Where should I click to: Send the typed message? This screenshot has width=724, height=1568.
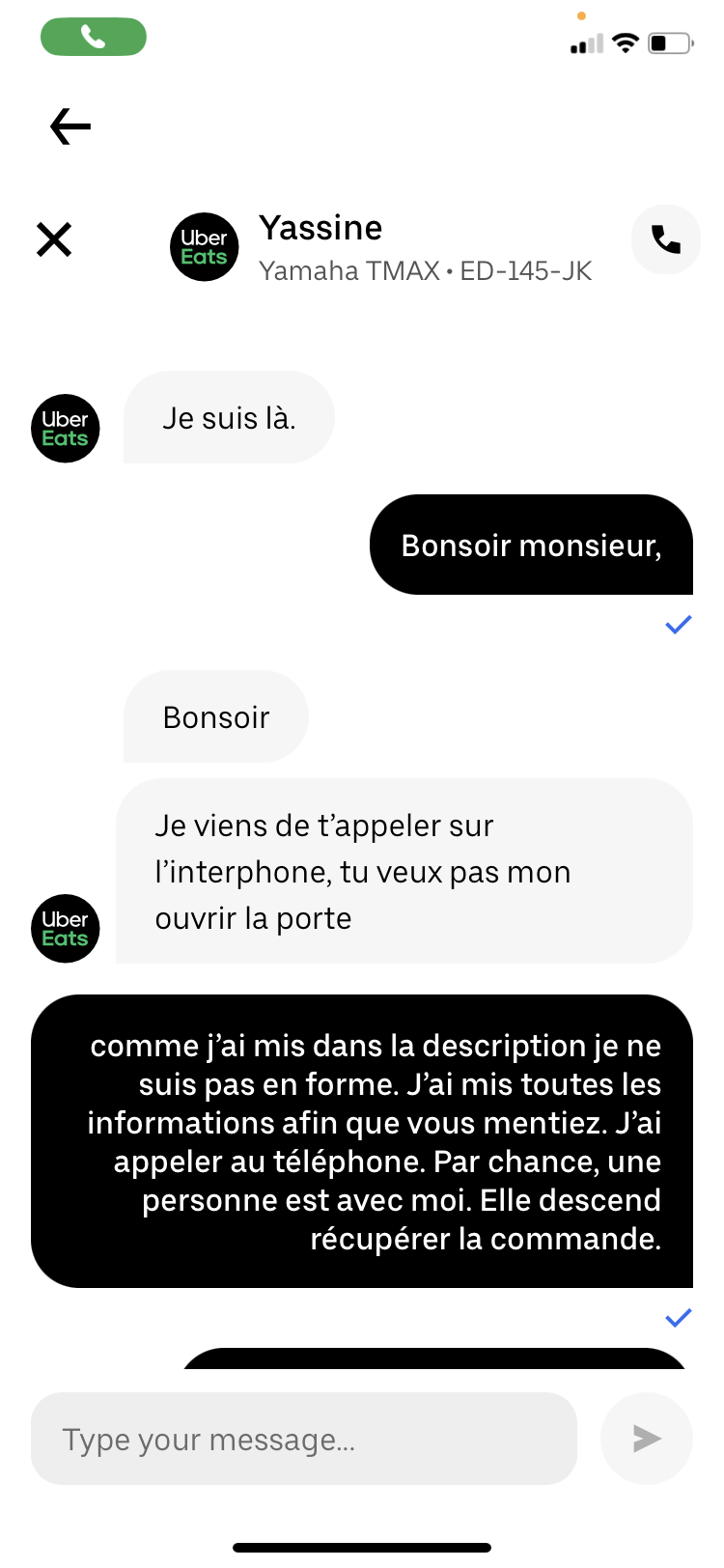646,1439
